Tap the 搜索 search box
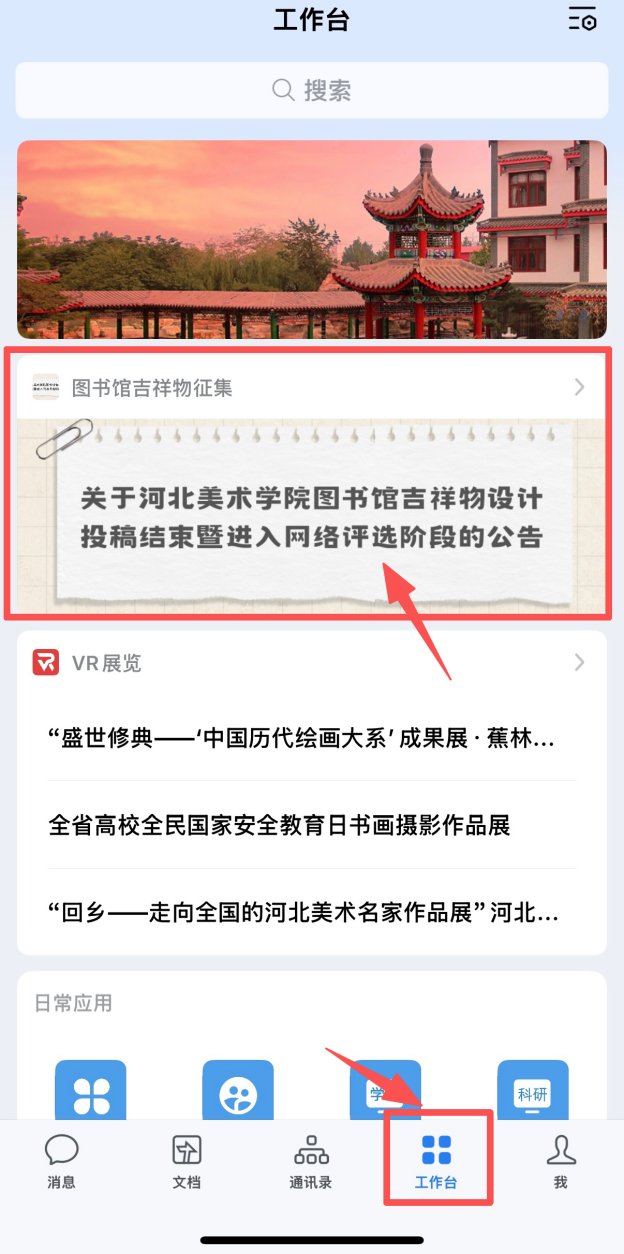624x1254 pixels. 312,91
